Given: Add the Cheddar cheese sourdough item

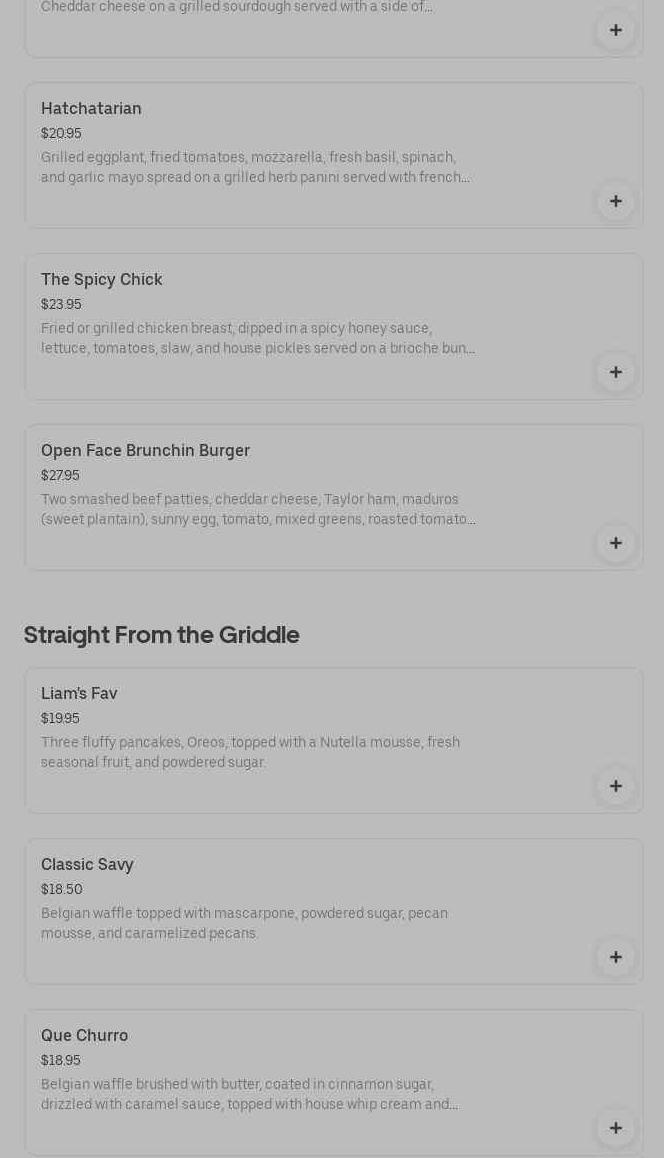Looking at the screenshot, I should [615, 30].
